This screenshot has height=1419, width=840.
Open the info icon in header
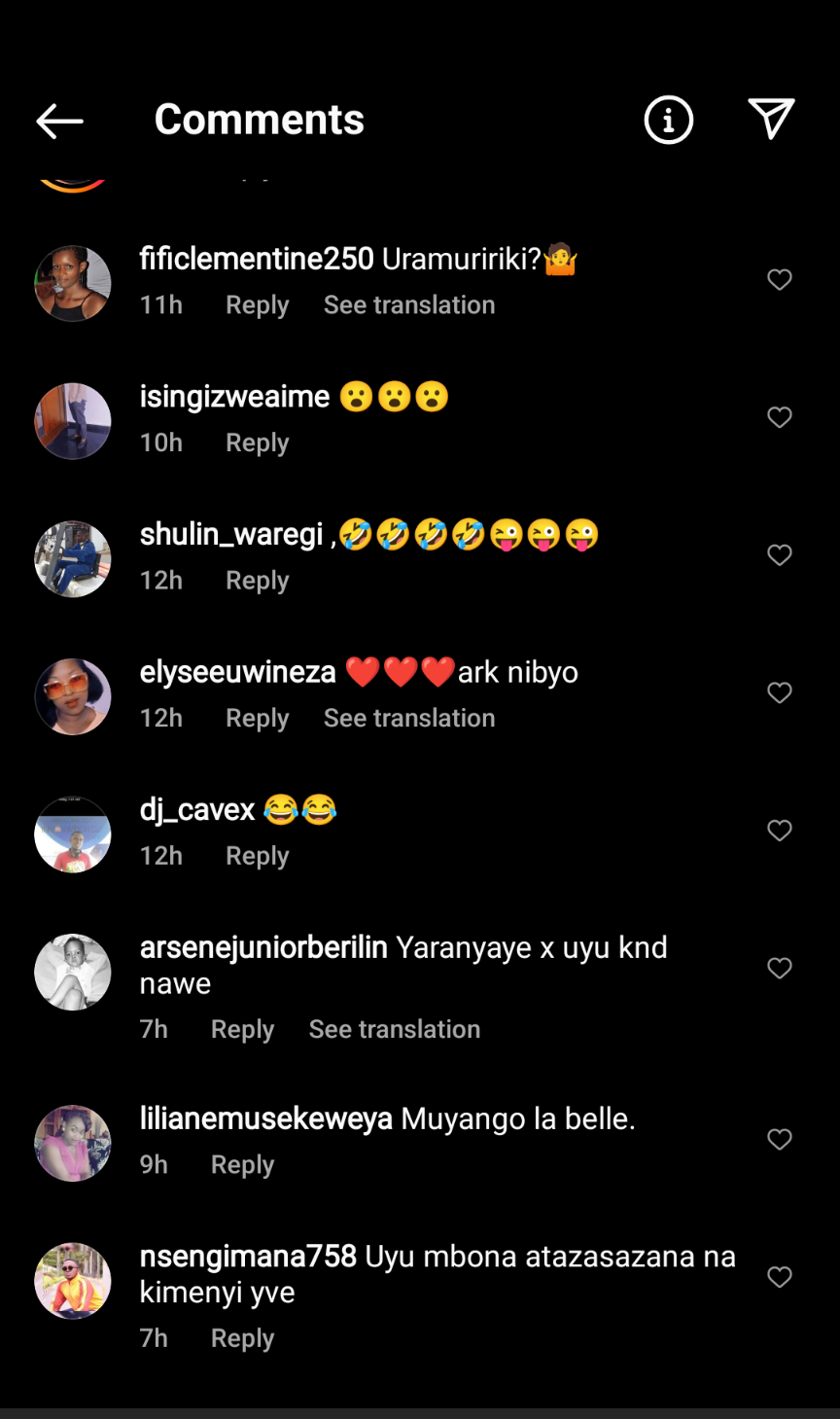669,121
